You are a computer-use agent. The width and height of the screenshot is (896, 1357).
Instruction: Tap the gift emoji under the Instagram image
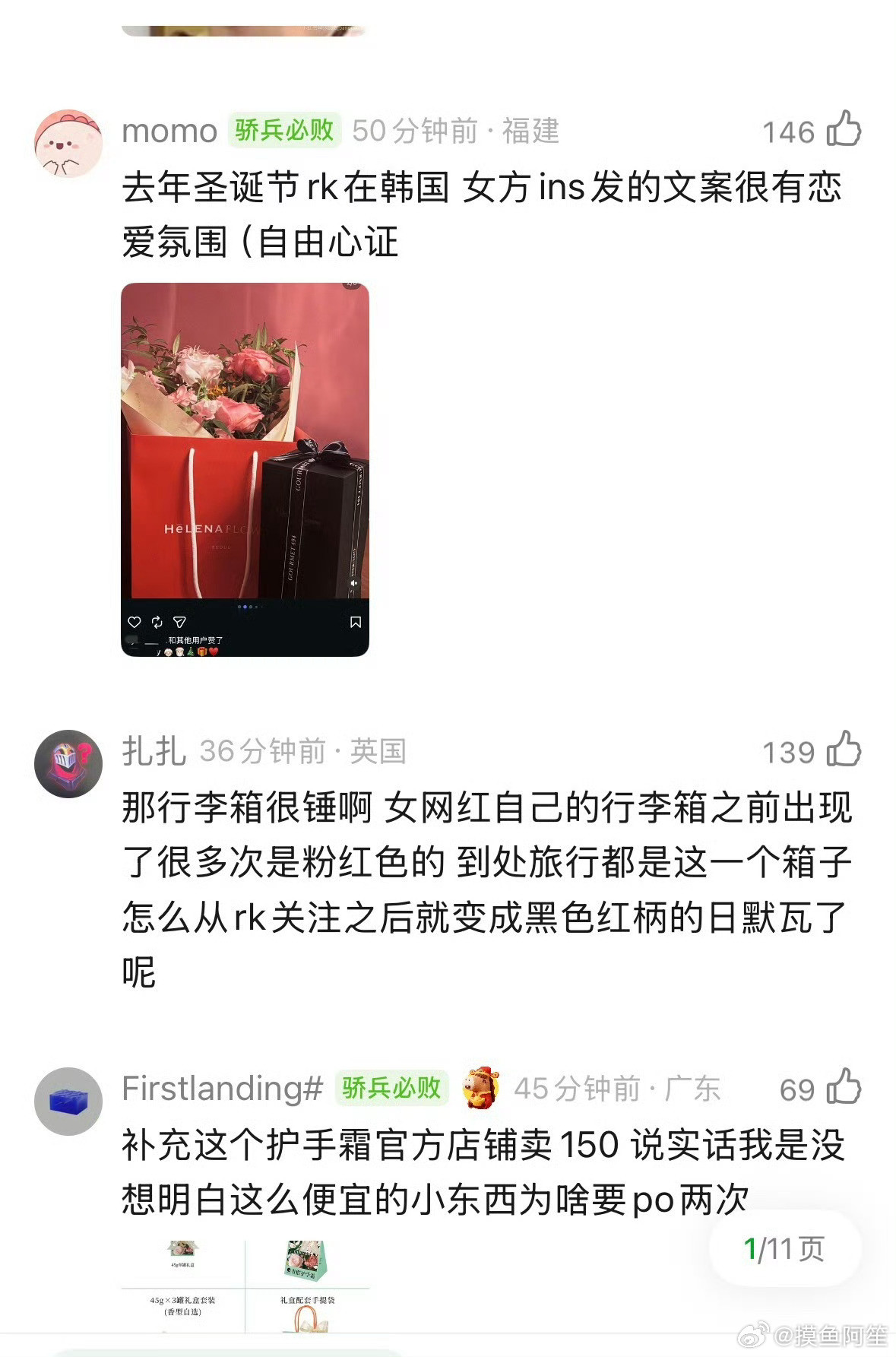pos(202,652)
